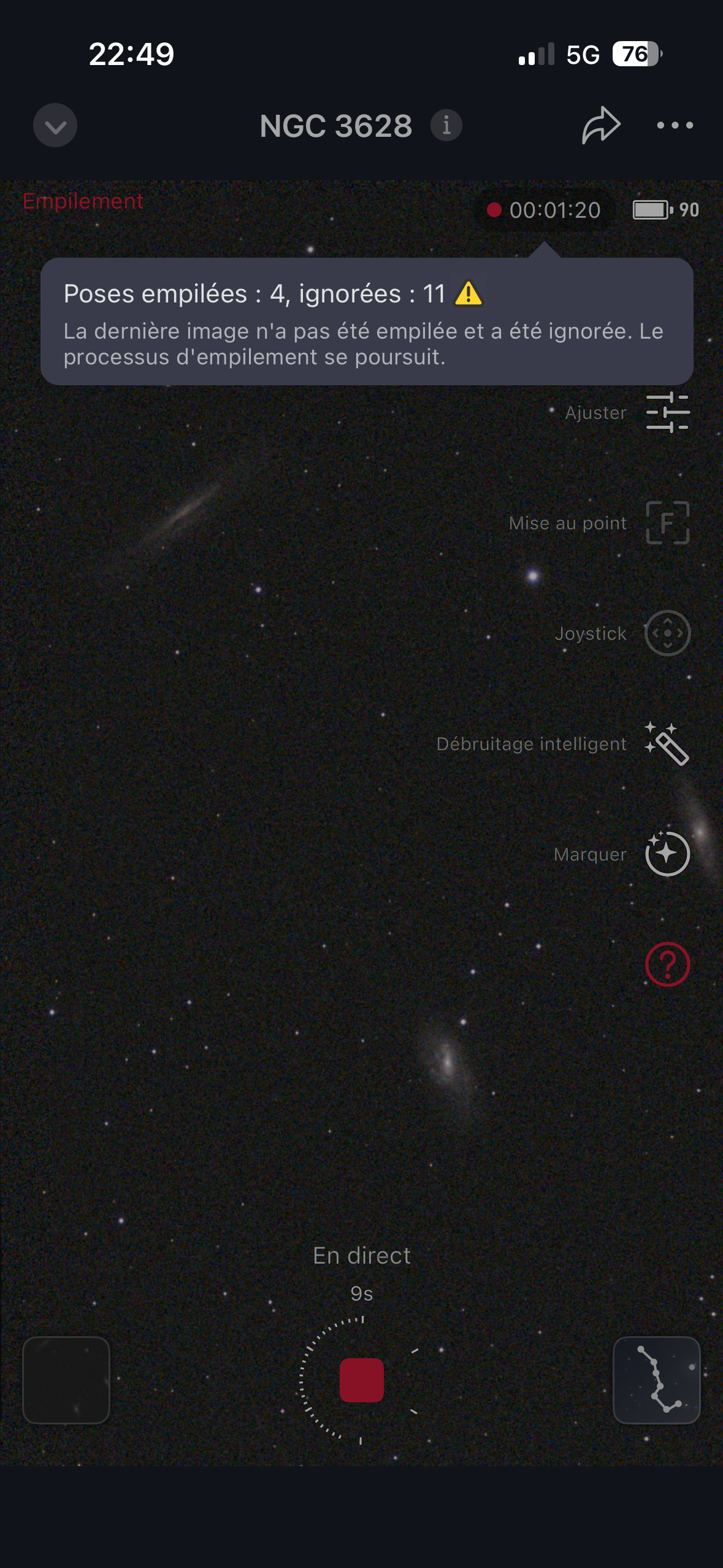Open the three-dot overflow menu
Screen dimensions: 723x1568
tap(675, 126)
